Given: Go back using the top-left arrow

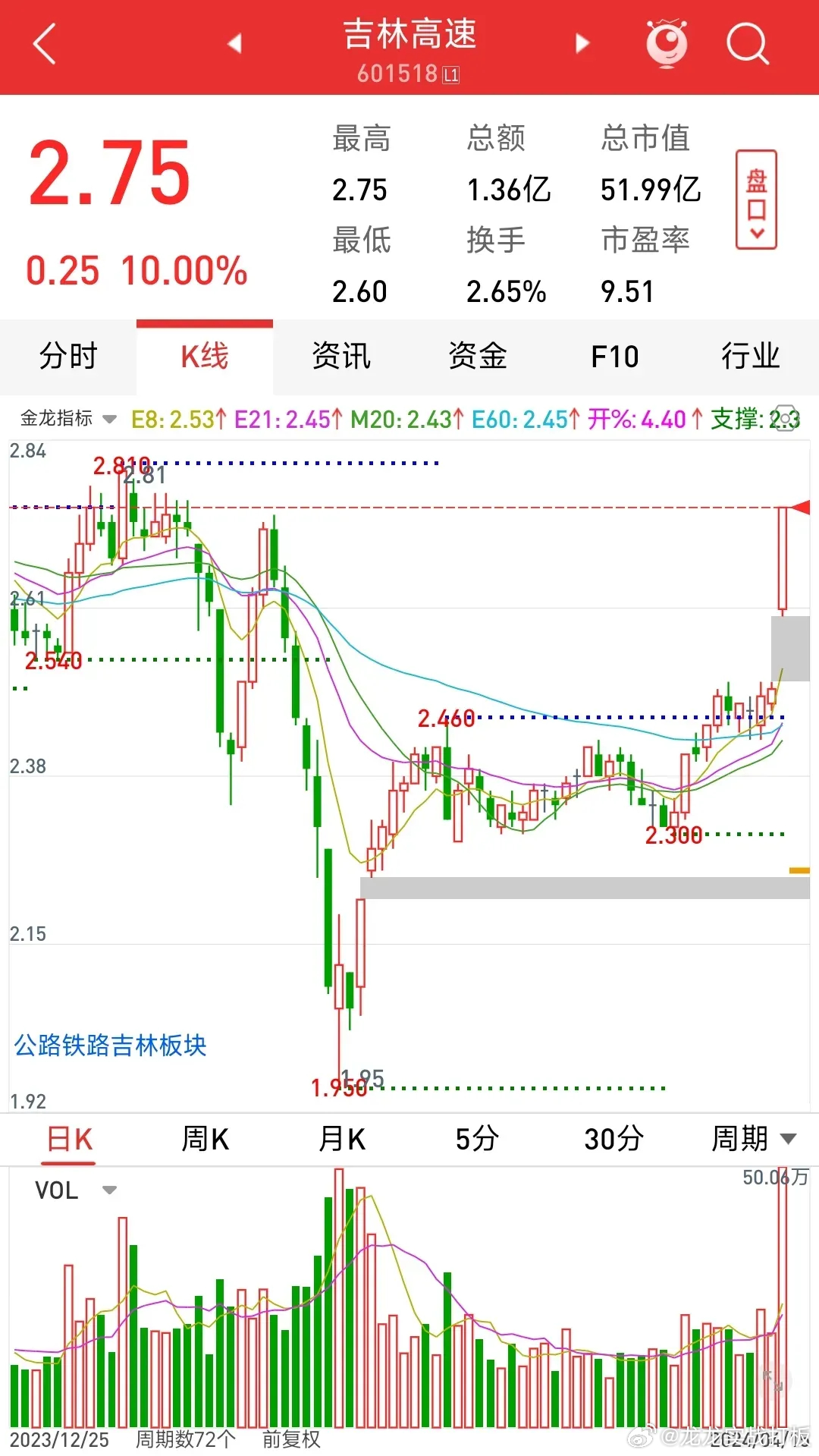Looking at the screenshot, I should pyautogui.click(x=45, y=44).
